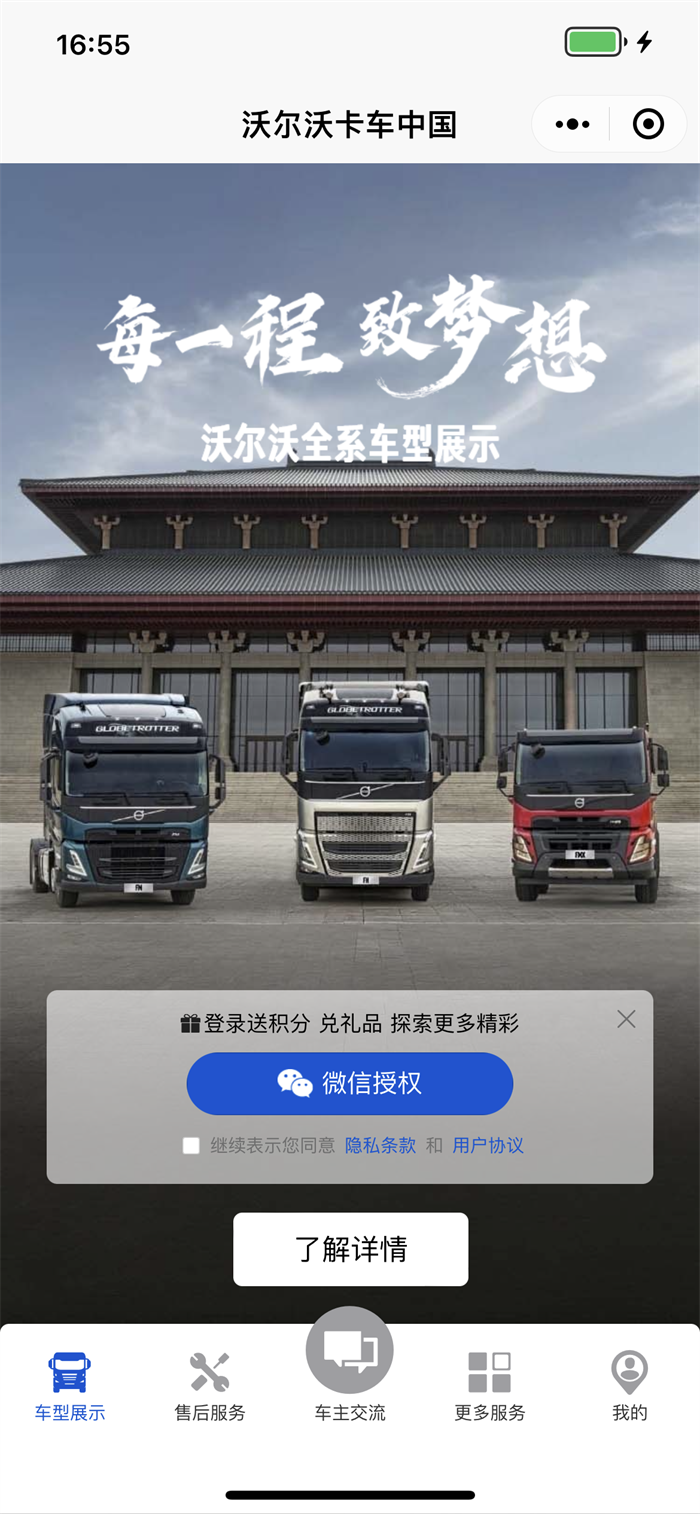This screenshot has width=700, height=1514.
Task: Tap the 微信授权 login button
Action: click(350, 1083)
